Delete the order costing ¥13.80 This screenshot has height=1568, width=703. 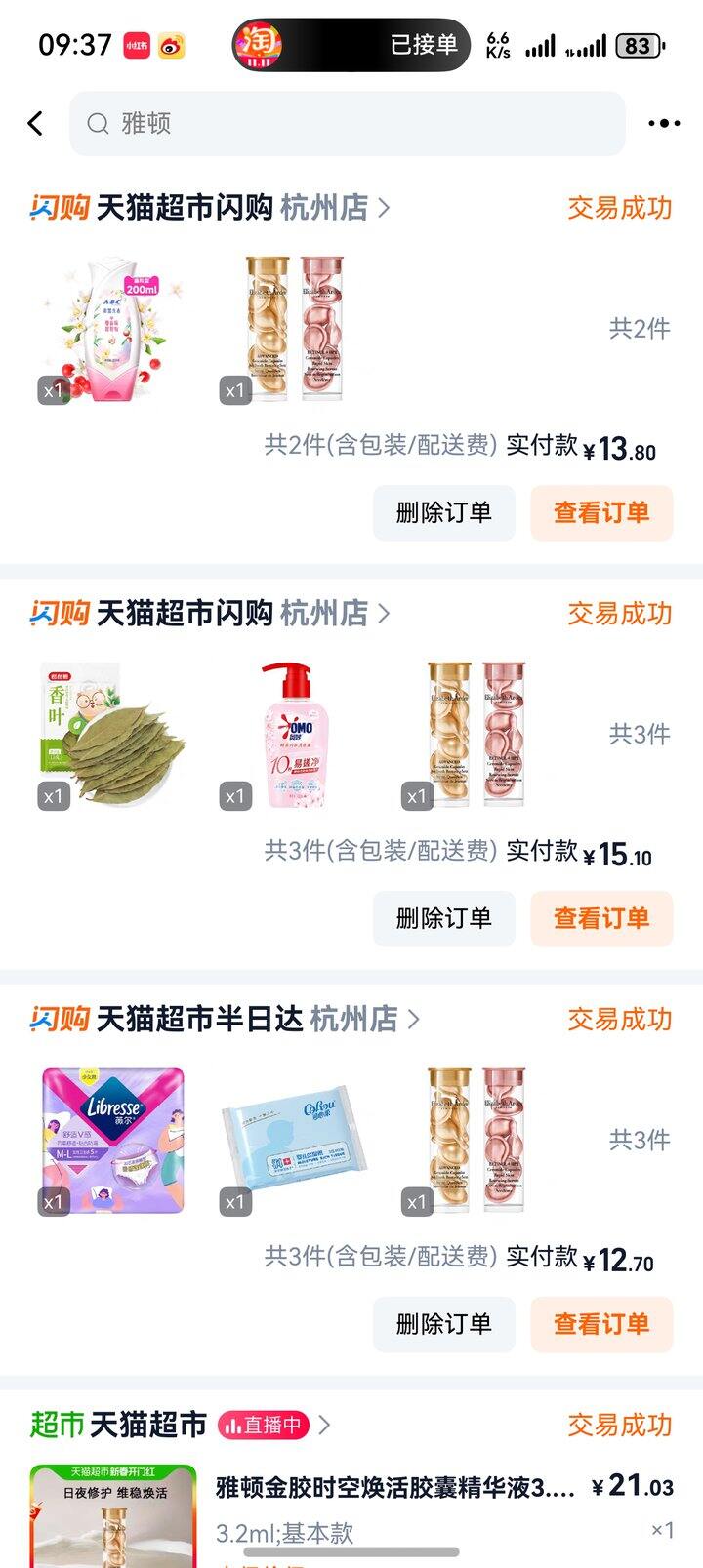pyautogui.click(x=443, y=512)
